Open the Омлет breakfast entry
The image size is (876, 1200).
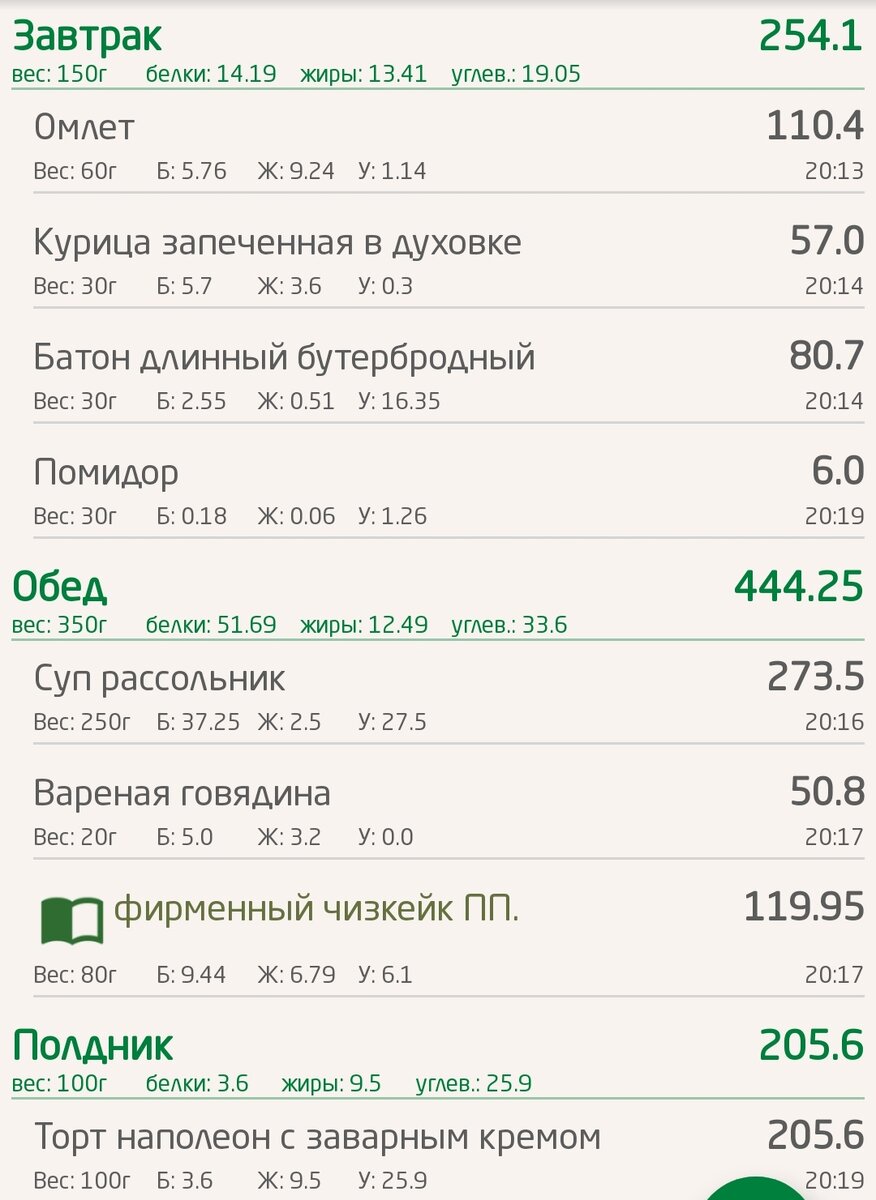pyautogui.click(x=448, y=146)
